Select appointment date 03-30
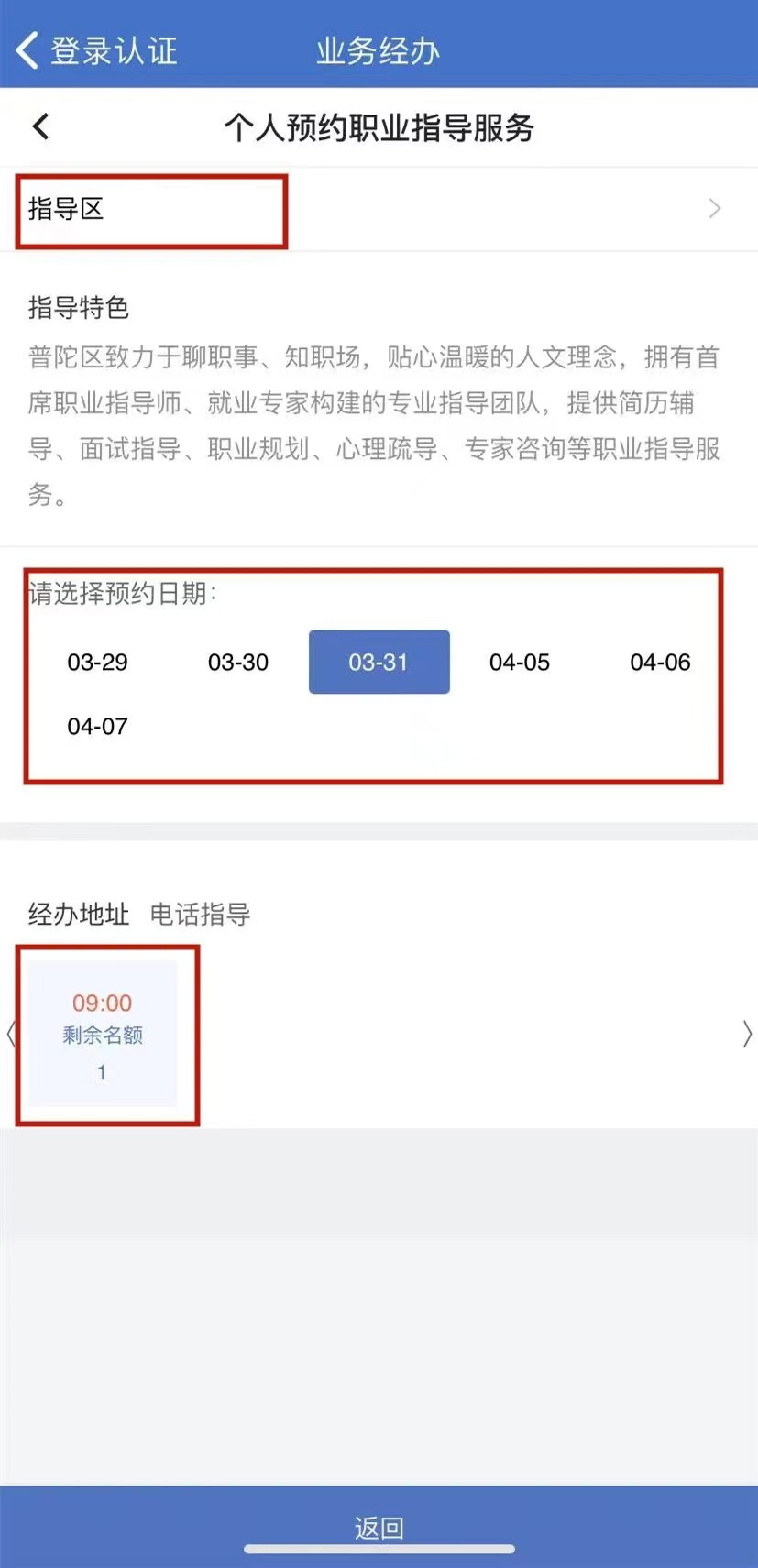Viewport: 758px width, 1568px height. [x=237, y=662]
